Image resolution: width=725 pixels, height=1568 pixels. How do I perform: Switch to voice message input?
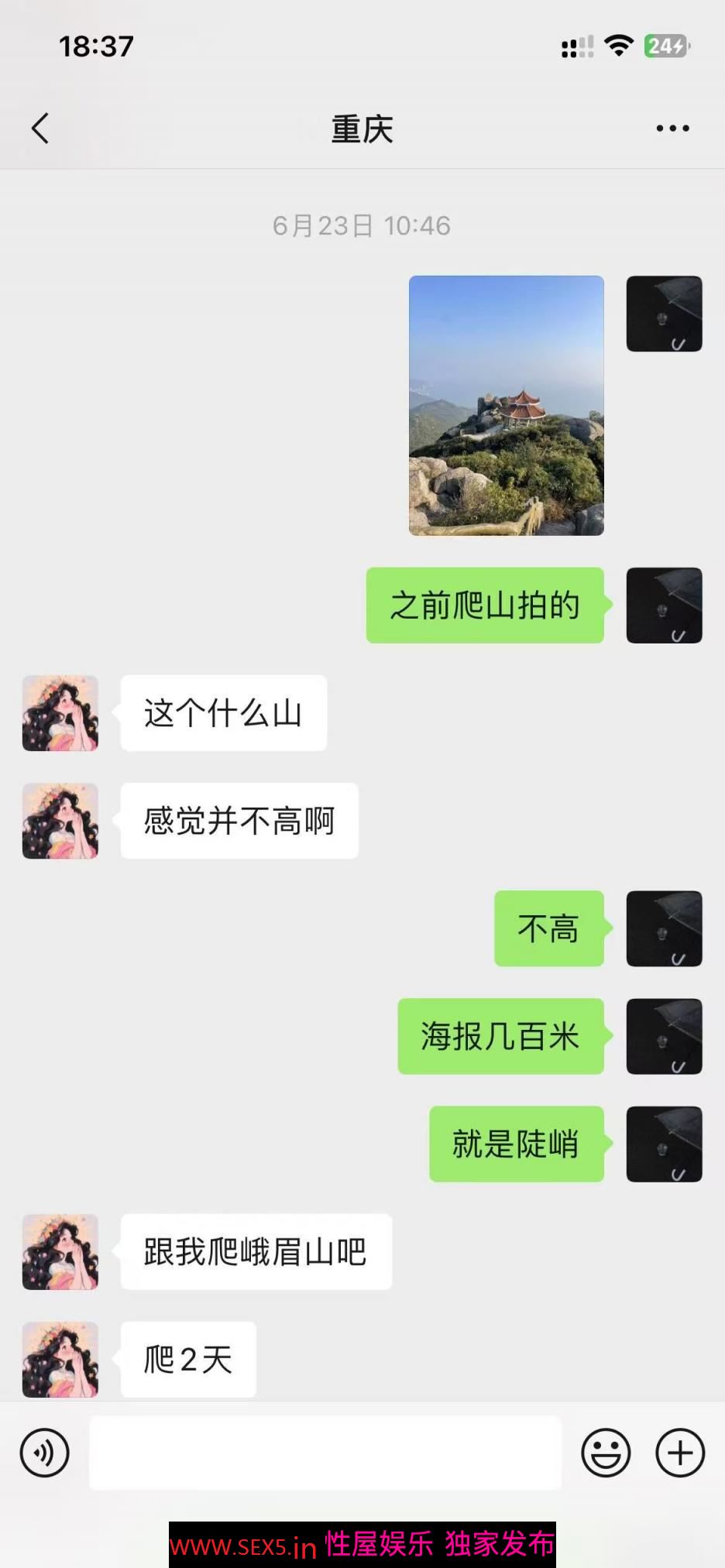point(44,1453)
